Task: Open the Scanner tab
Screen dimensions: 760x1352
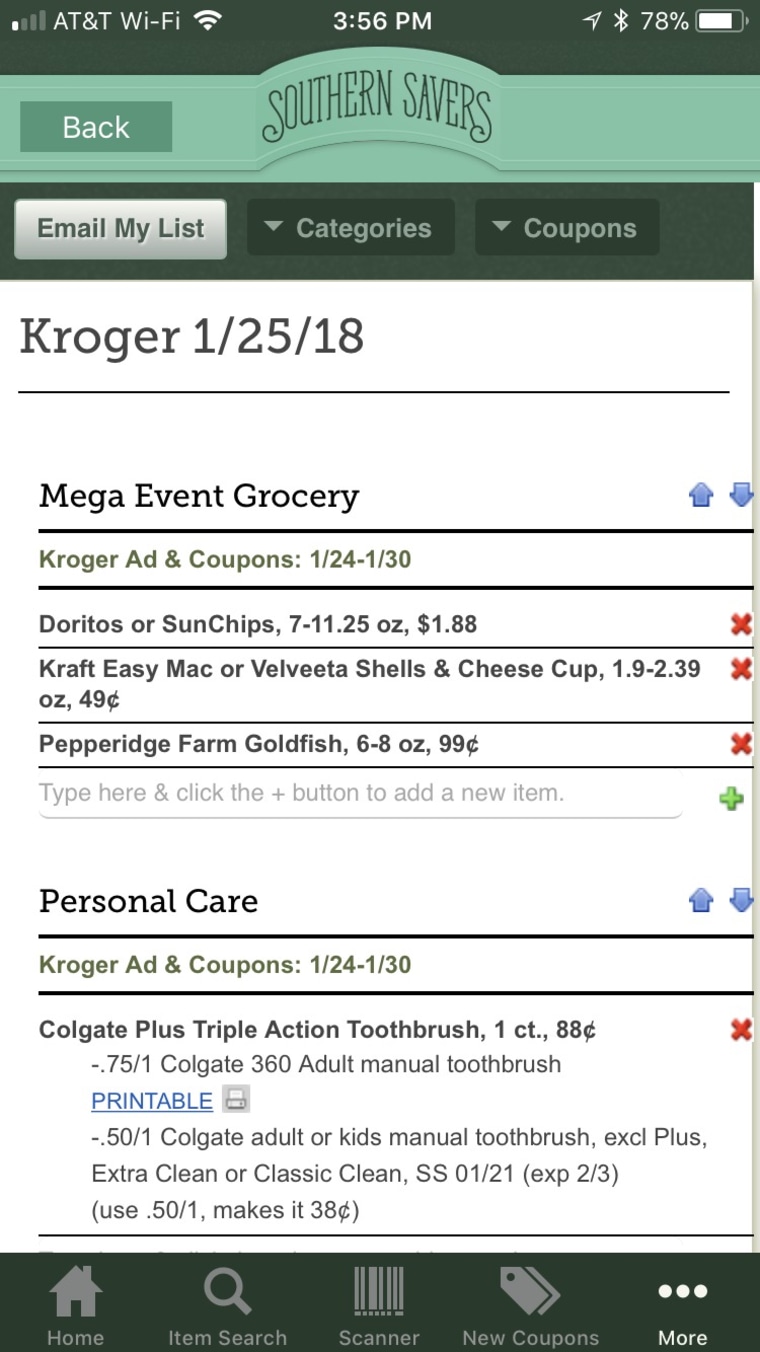Action: point(379,1305)
